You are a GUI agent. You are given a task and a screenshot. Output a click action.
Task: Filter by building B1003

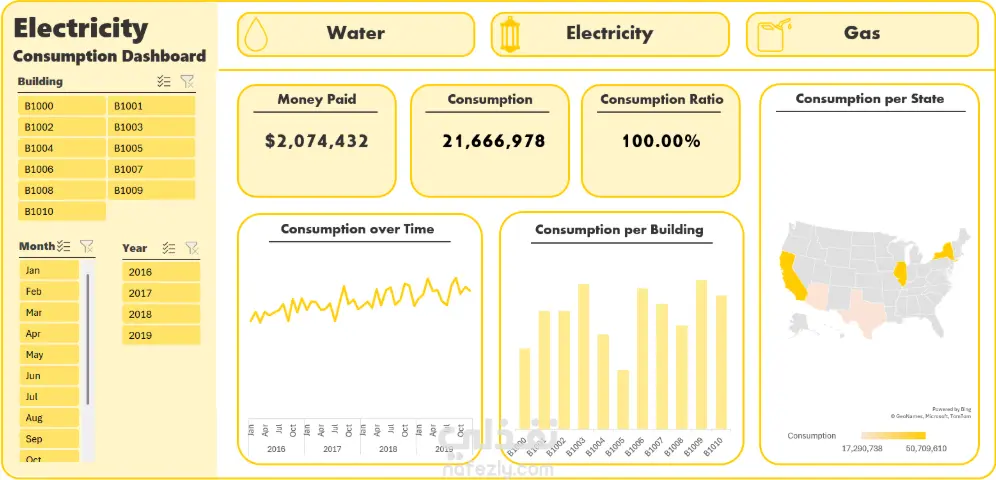click(151, 127)
